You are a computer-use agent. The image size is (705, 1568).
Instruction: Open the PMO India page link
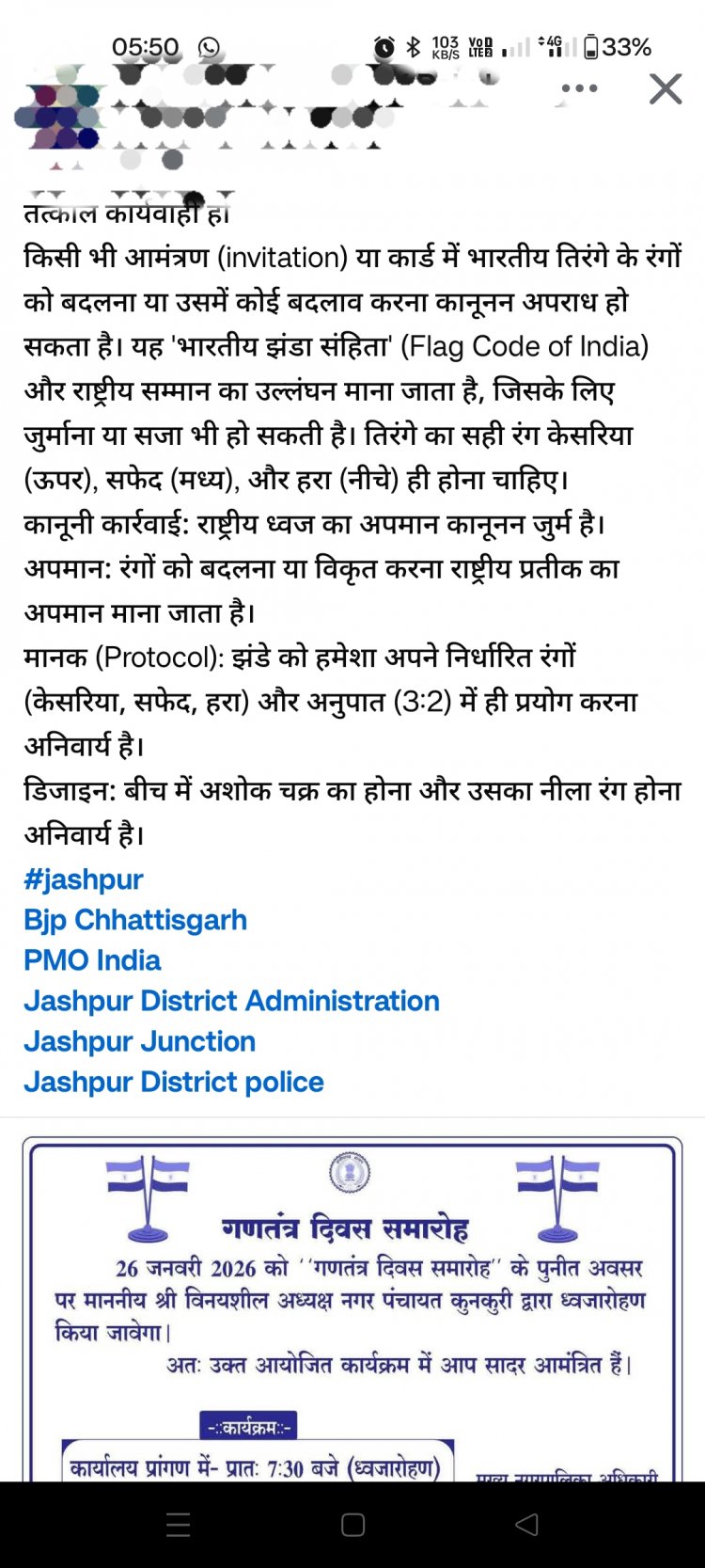pyautogui.click(x=92, y=960)
